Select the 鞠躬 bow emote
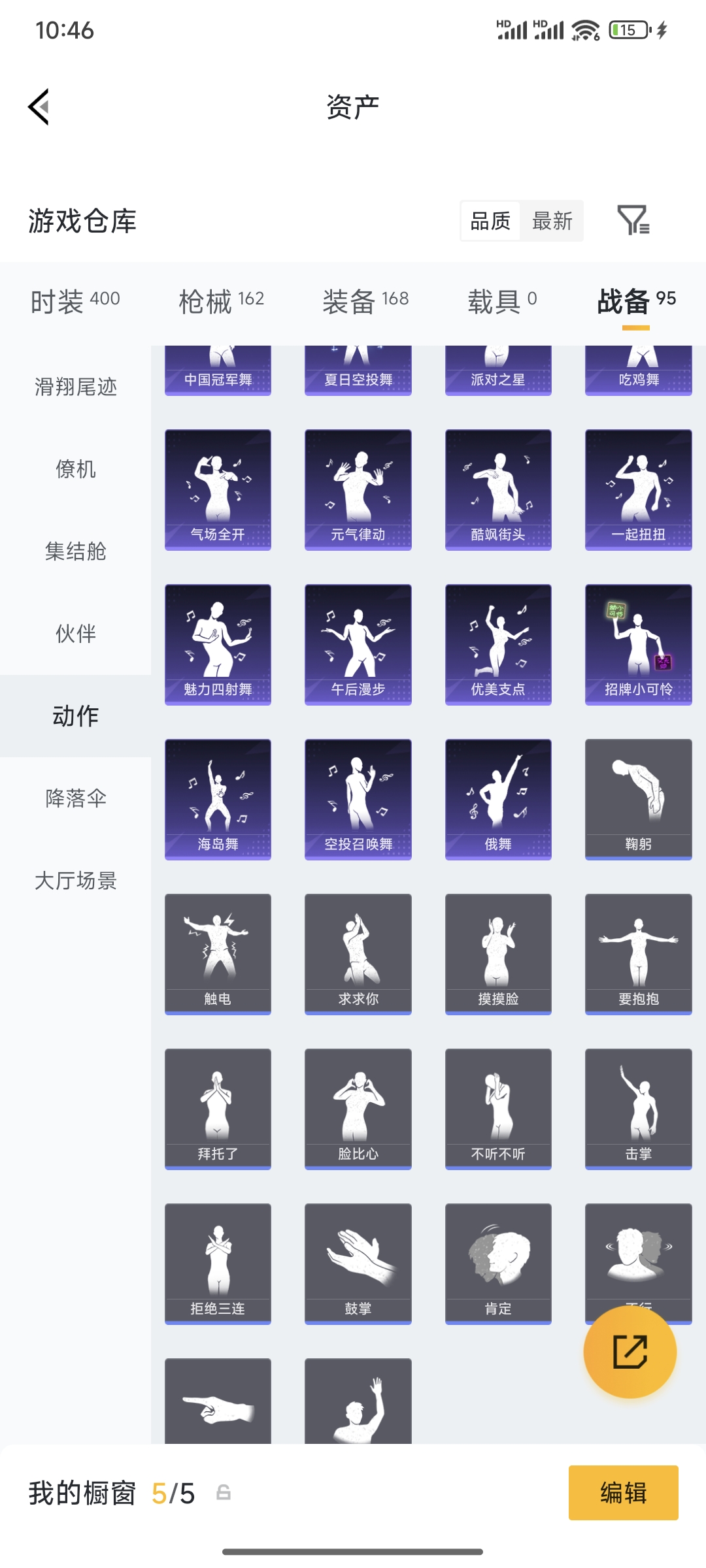This screenshot has height=1568, width=706. [x=639, y=798]
